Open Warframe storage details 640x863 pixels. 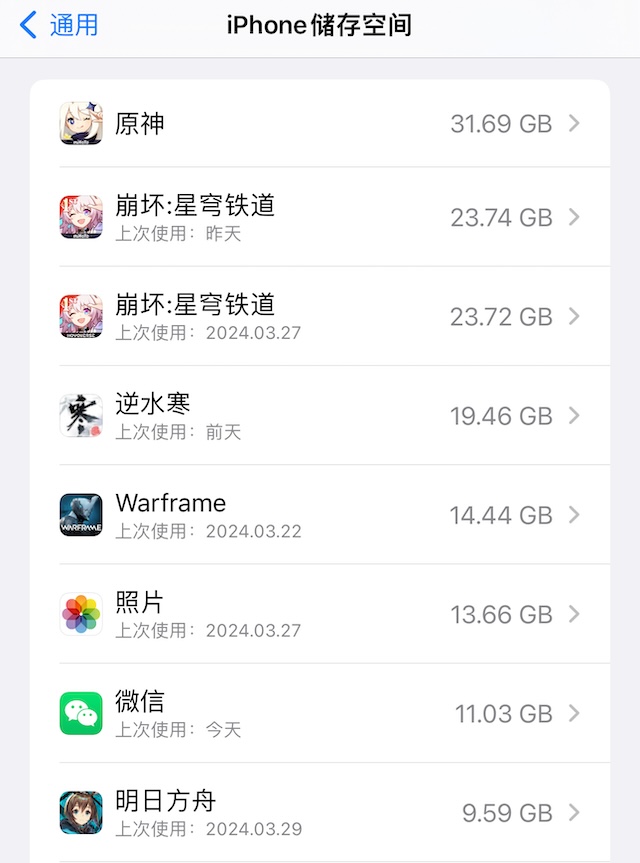[x=320, y=514]
